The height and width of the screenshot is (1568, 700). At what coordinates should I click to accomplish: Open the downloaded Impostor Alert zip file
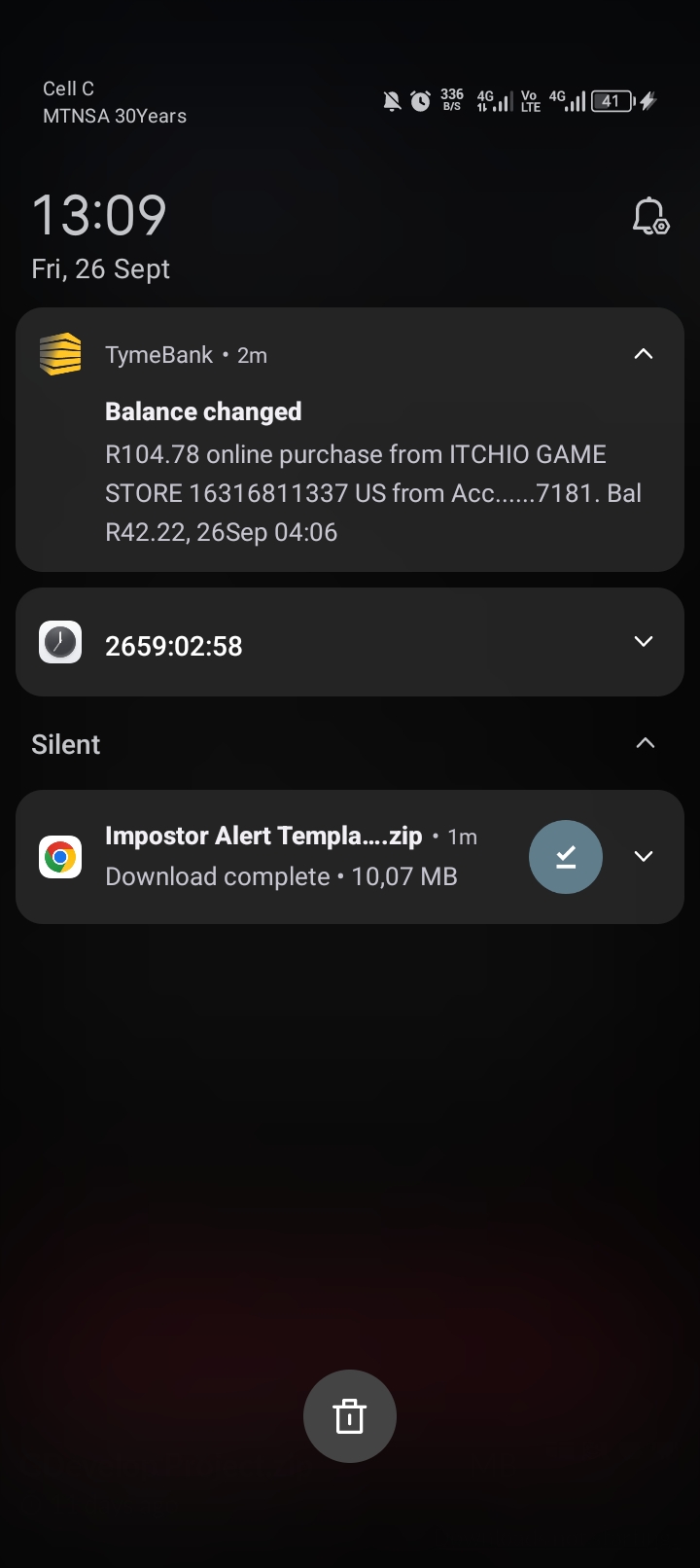point(282,856)
